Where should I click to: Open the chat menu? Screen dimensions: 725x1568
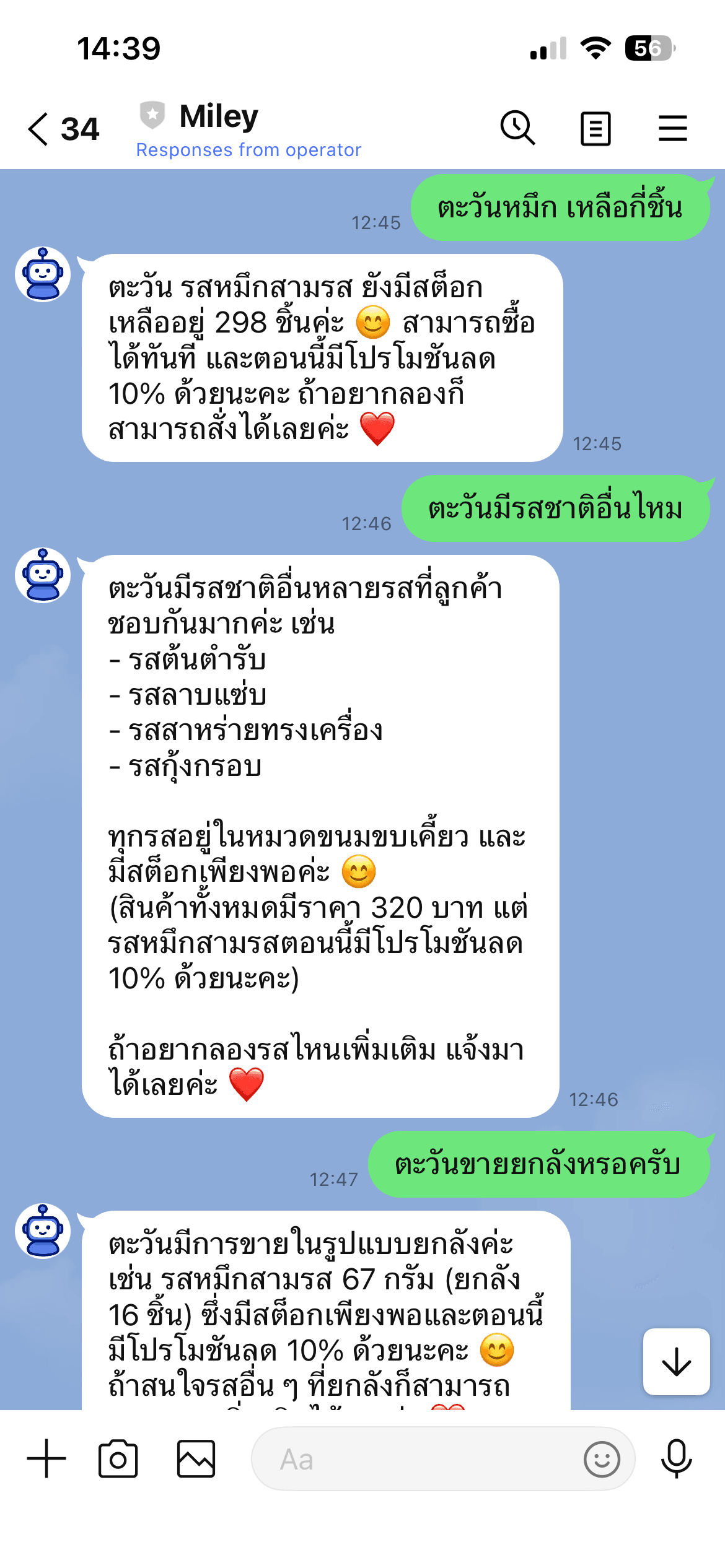tap(672, 129)
